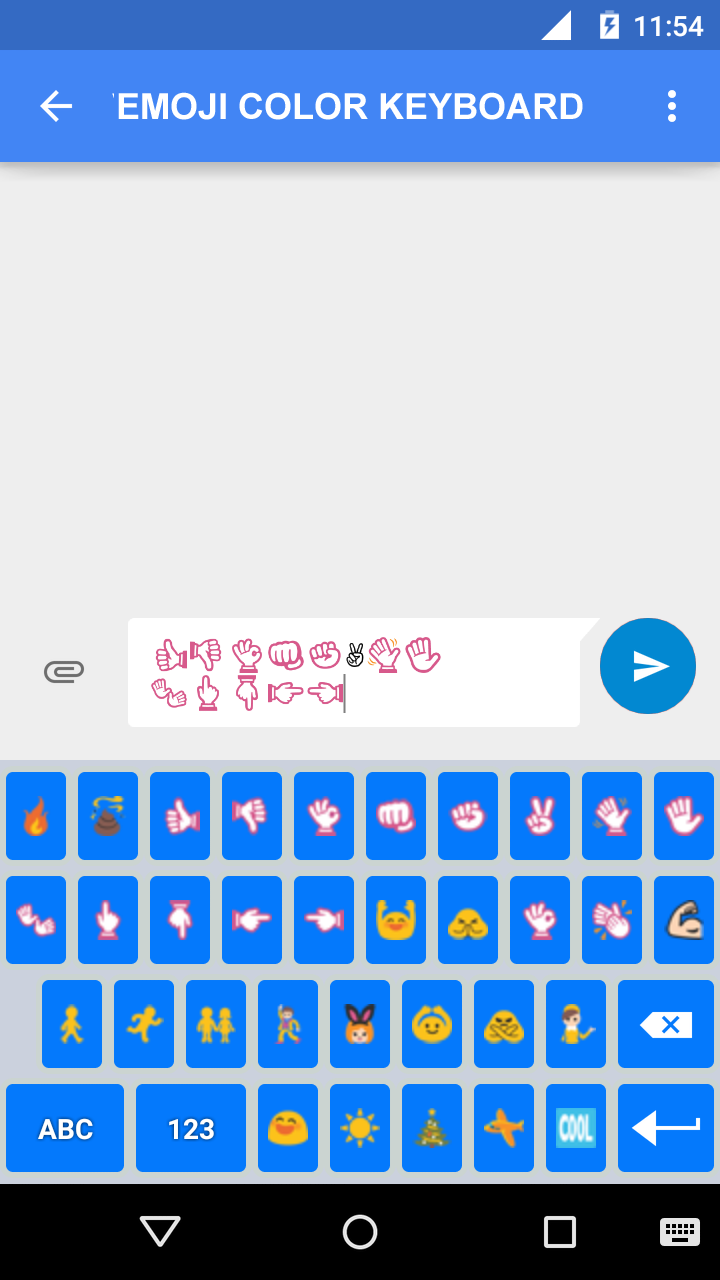The height and width of the screenshot is (1280, 720).
Task: Attach a file using the paperclip
Action: pos(64,671)
